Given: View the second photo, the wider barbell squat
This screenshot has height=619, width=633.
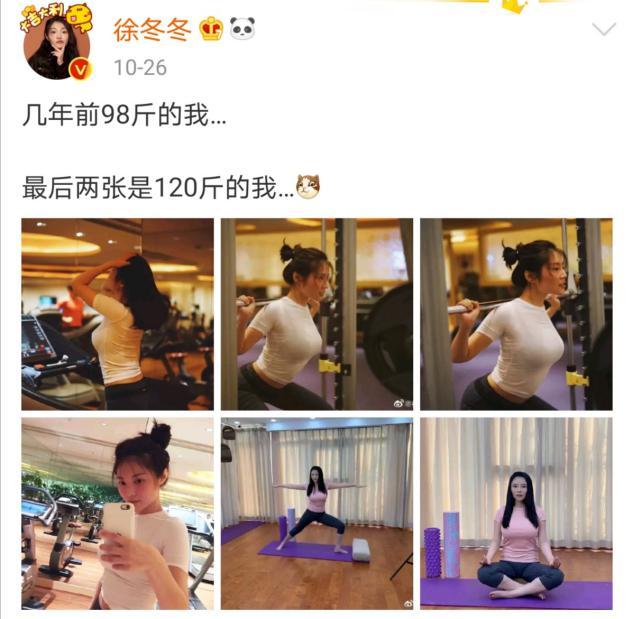Looking at the screenshot, I should (x=316, y=314).
